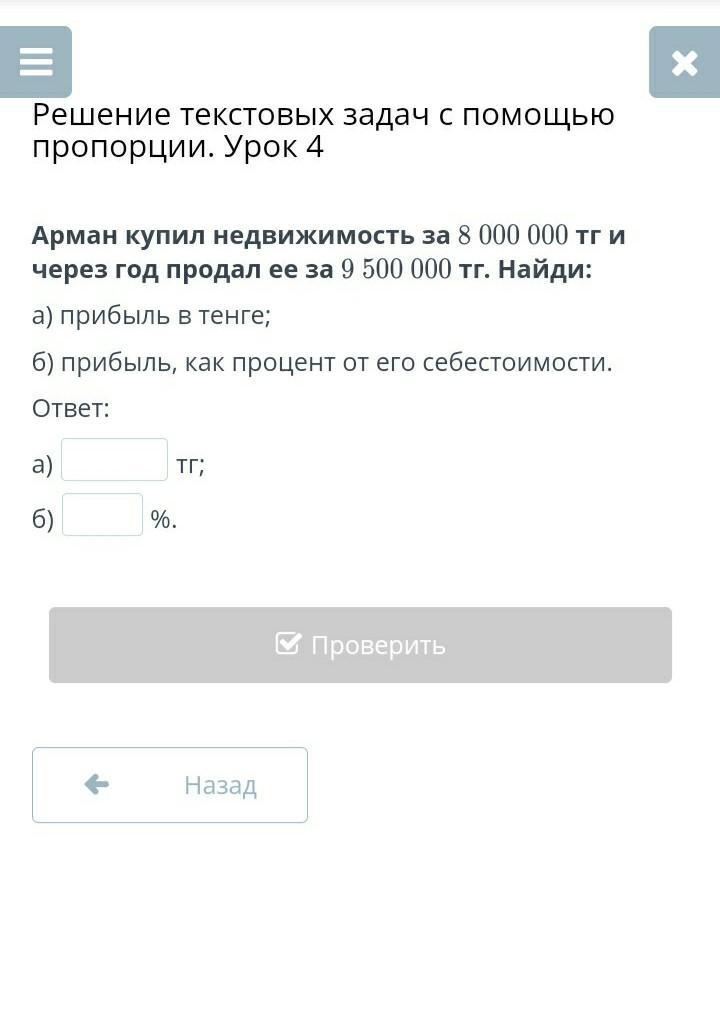This screenshot has height=1028, width=720.
Task: Open the hamburger menu
Action: 36,62
